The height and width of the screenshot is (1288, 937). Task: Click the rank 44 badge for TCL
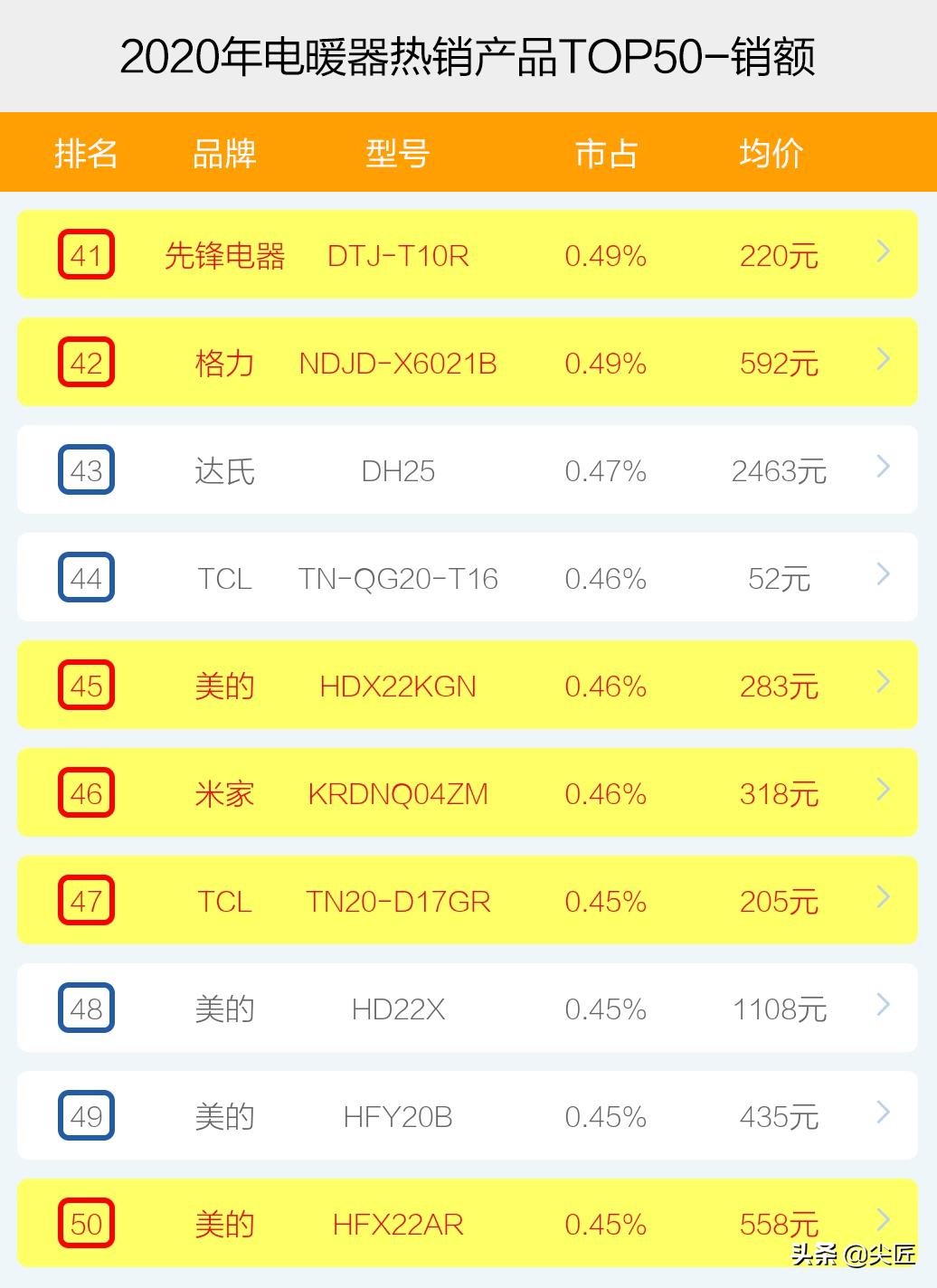86,578
